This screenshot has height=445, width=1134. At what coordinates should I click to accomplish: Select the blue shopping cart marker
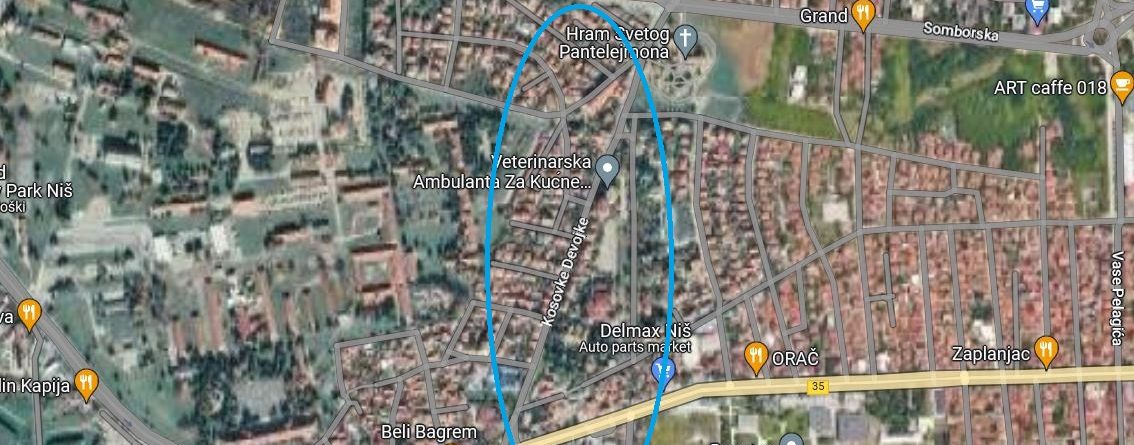point(1038,12)
